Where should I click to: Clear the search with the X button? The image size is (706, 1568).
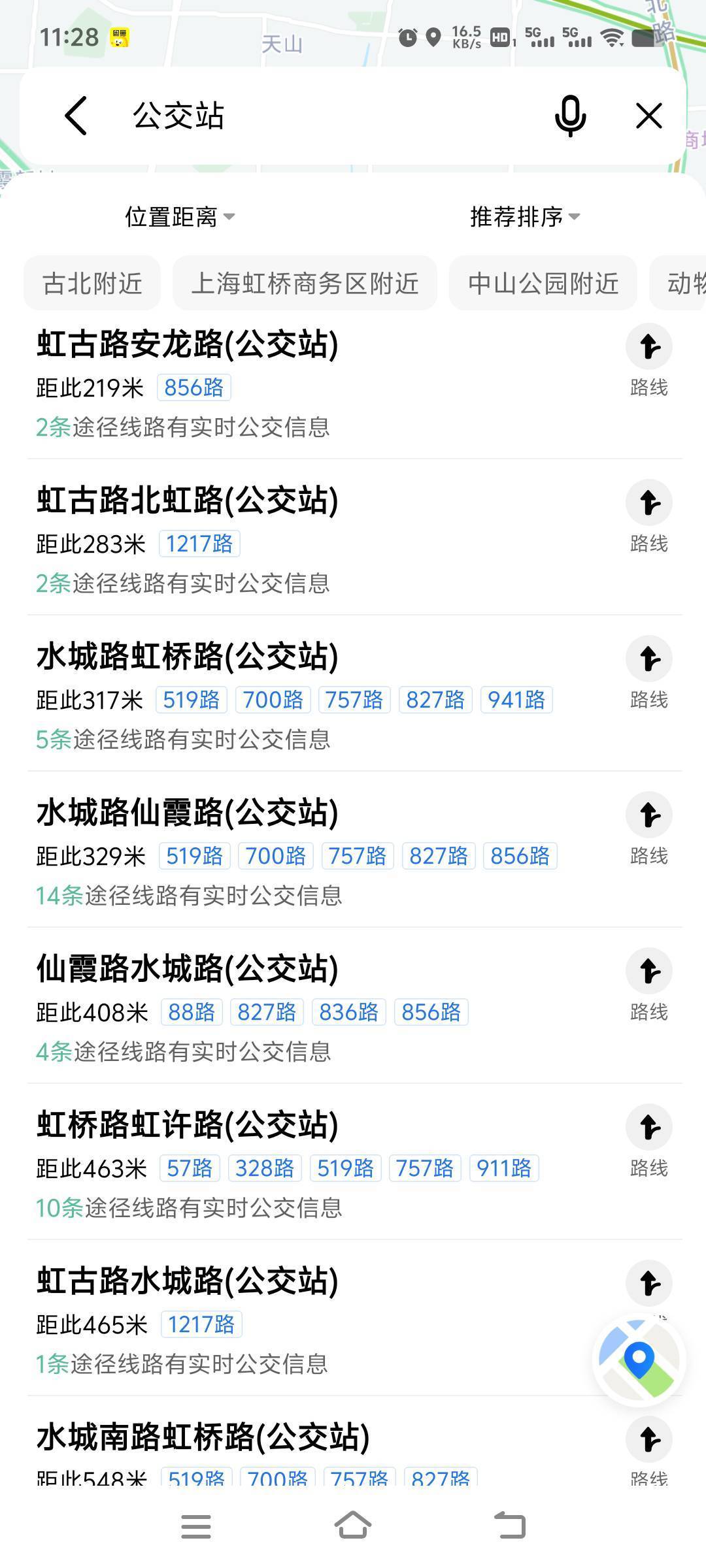[648, 116]
